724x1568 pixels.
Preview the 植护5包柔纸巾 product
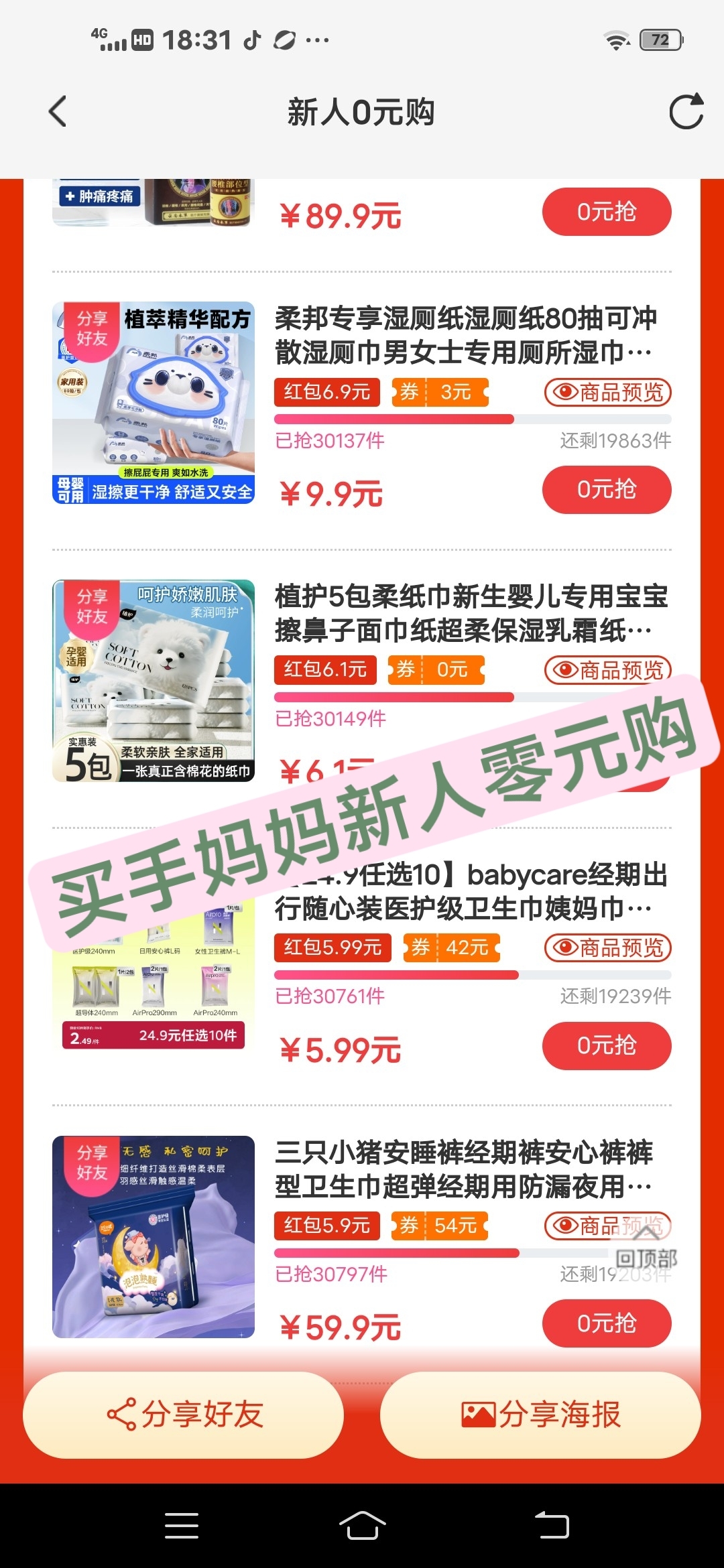click(x=607, y=669)
